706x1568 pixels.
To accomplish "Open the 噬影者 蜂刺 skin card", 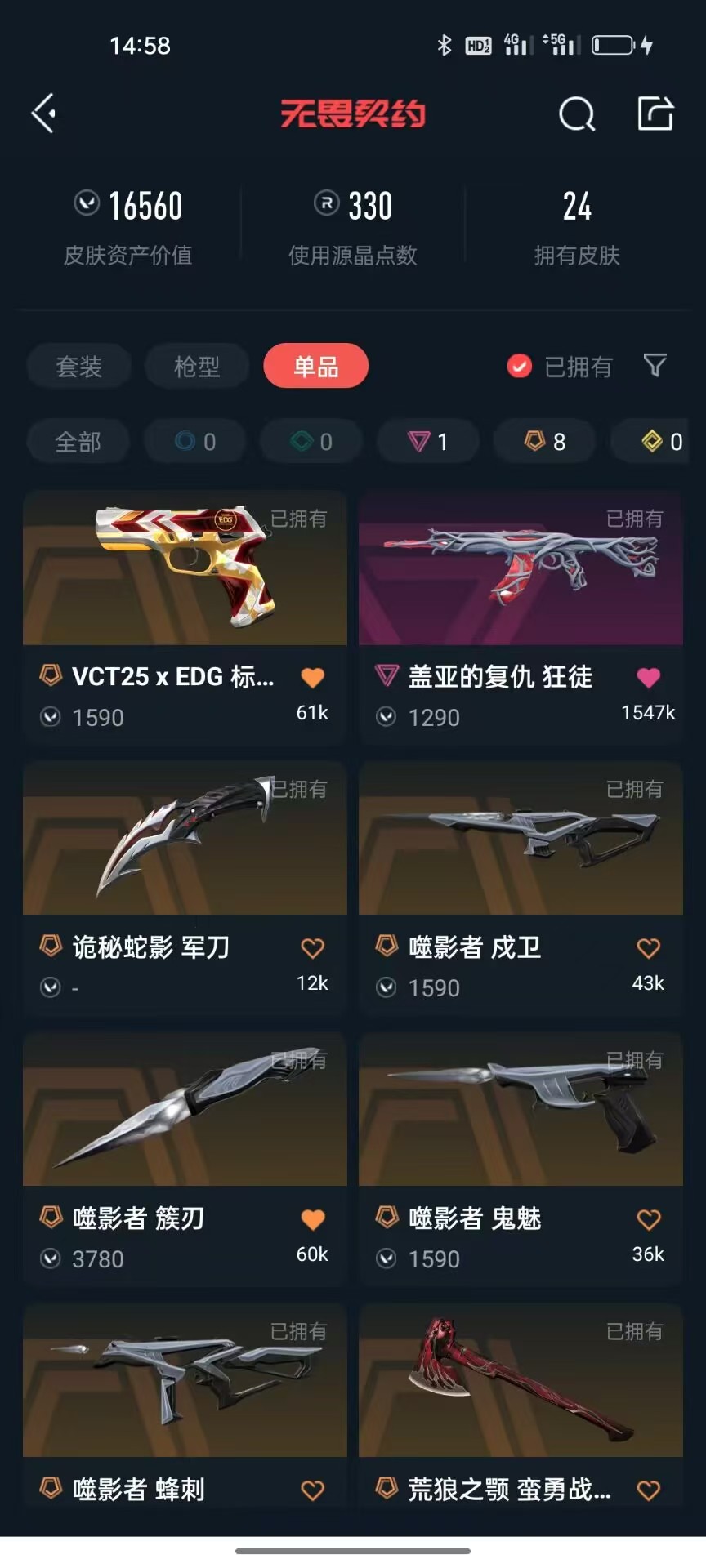I will [x=185, y=1405].
